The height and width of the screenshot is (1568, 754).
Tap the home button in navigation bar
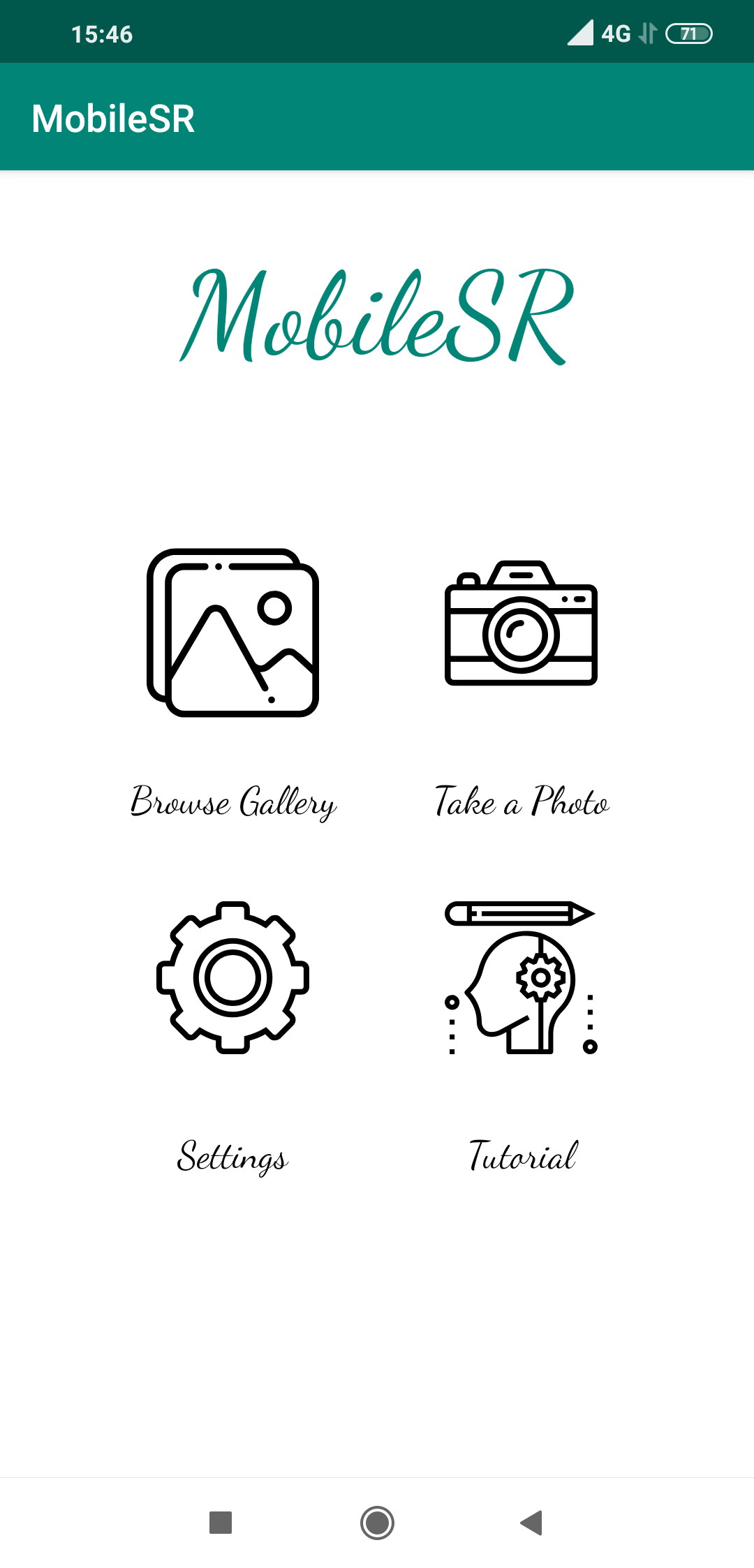(377, 1523)
